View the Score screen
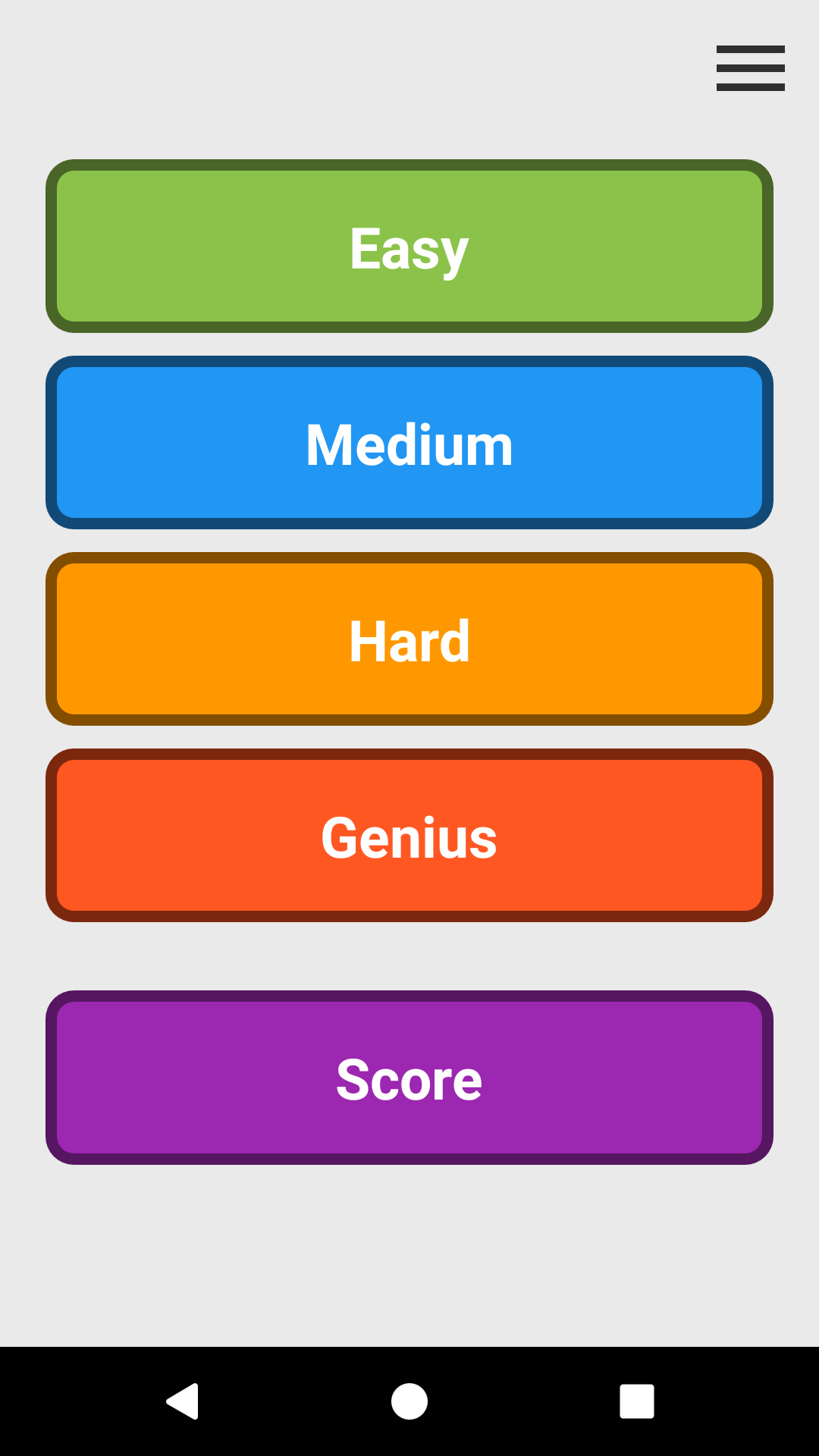This screenshot has height=1456, width=819. click(x=409, y=1078)
